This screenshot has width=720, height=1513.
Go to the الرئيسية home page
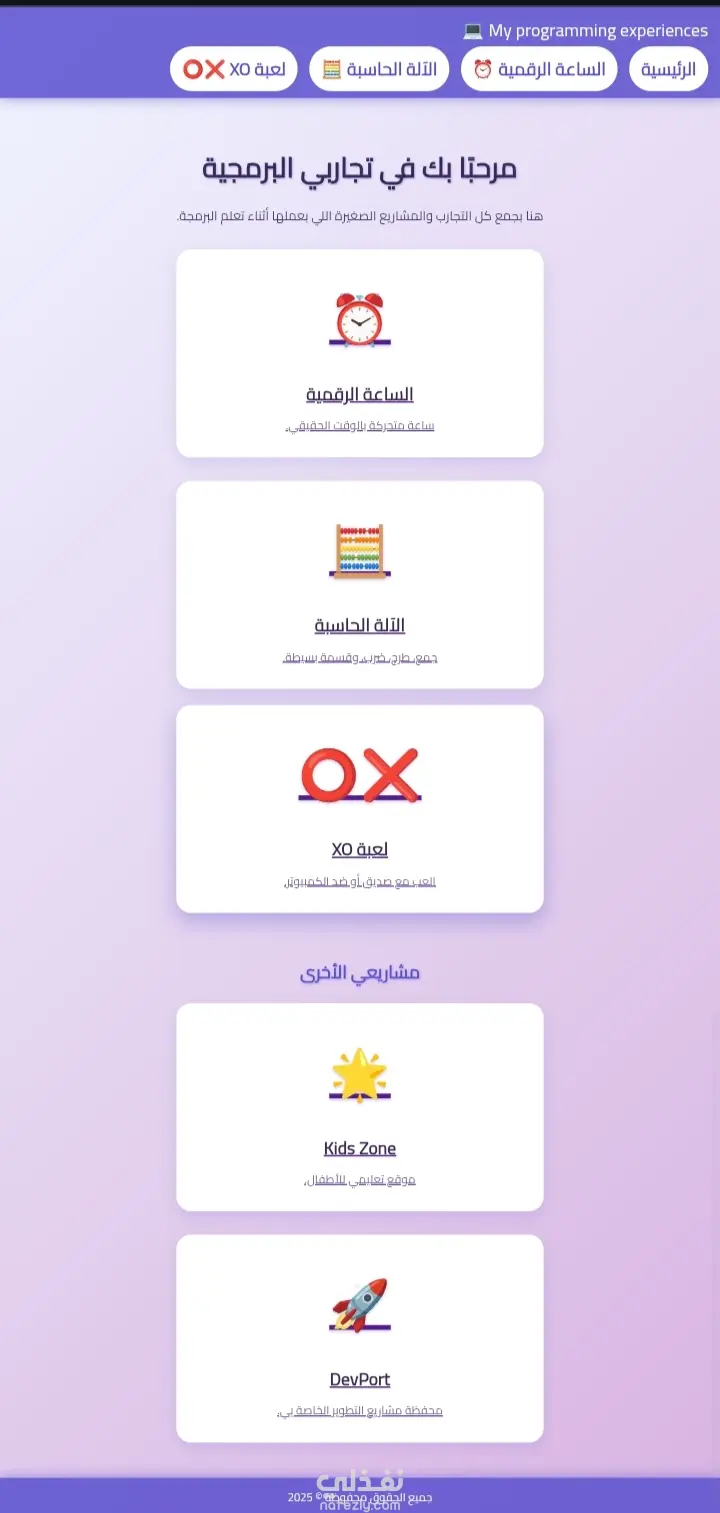(668, 69)
